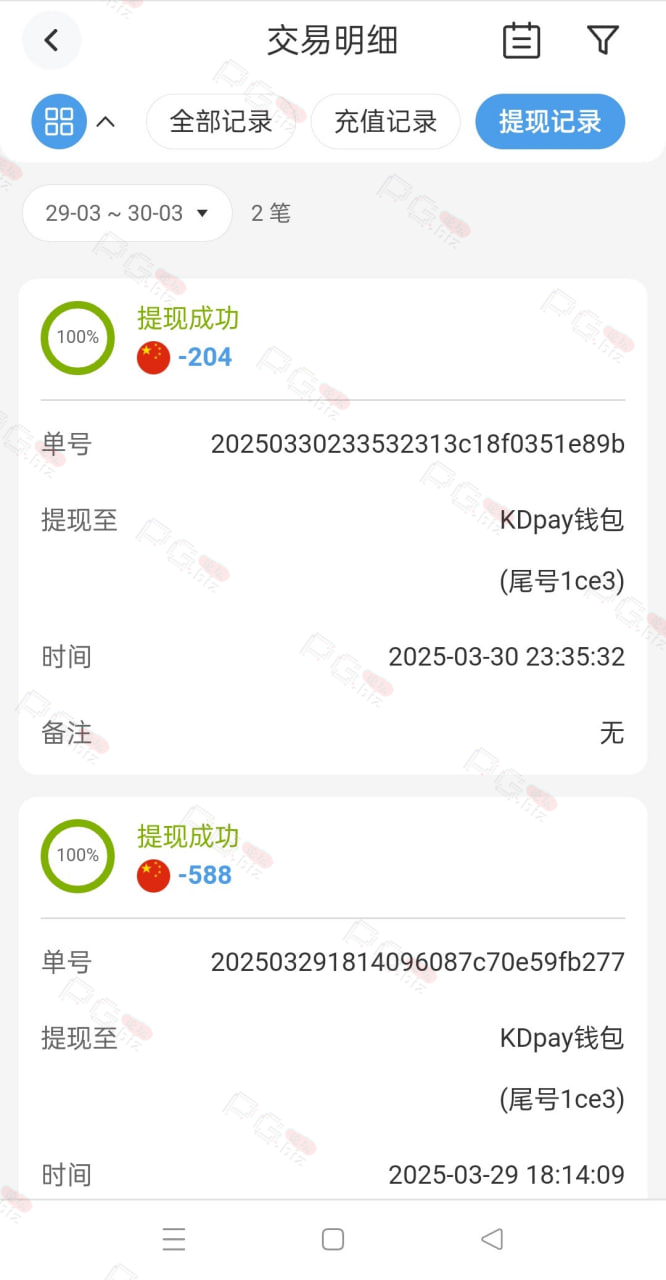This screenshot has height=1280, width=666.
Task: Open the 29-03 ~ 30-03 date dropdown
Action: [127, 213]
